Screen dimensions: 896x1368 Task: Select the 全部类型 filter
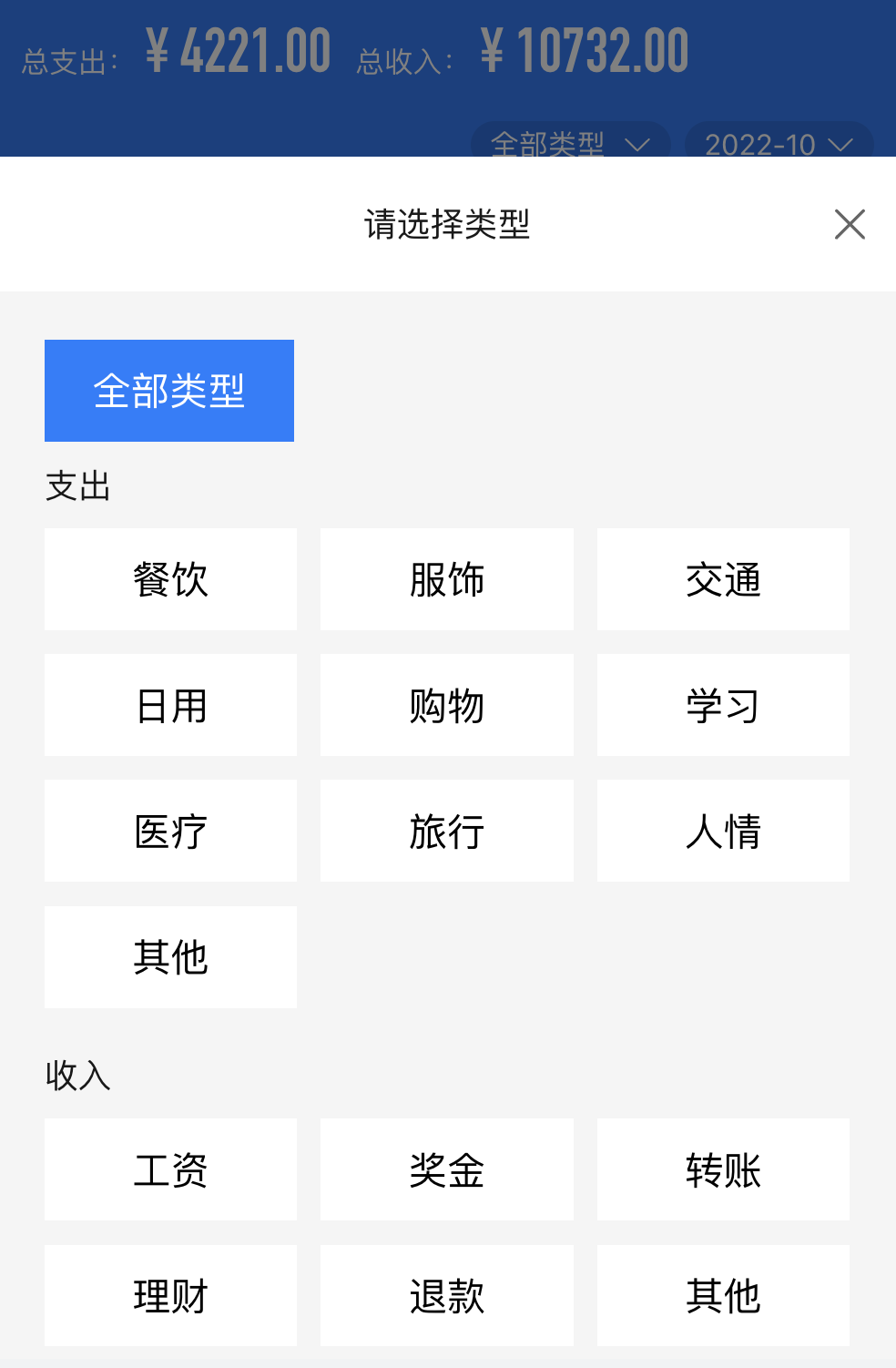[169, 391]
